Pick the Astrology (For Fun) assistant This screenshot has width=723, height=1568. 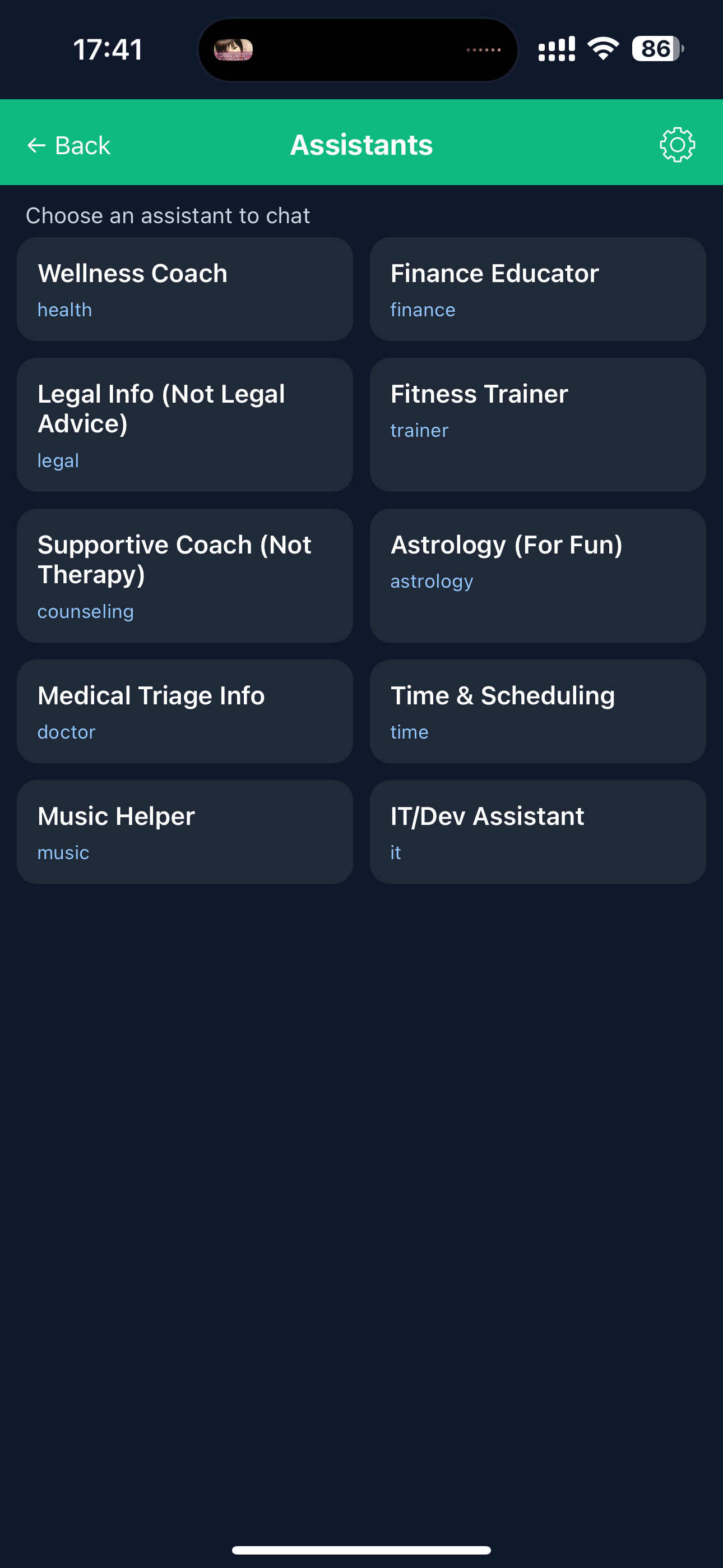(x=537, y=575)
